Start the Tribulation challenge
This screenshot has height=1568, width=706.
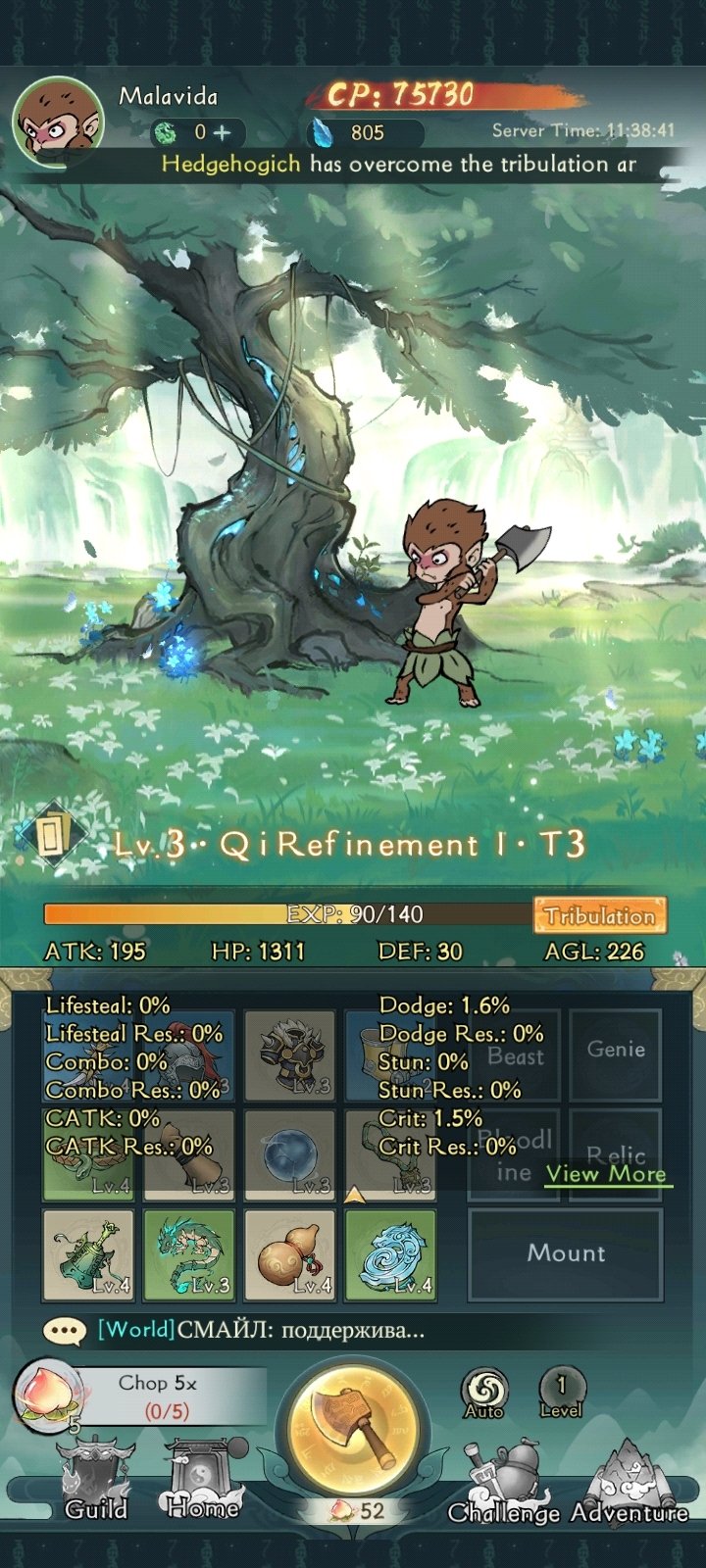point(600,915)
